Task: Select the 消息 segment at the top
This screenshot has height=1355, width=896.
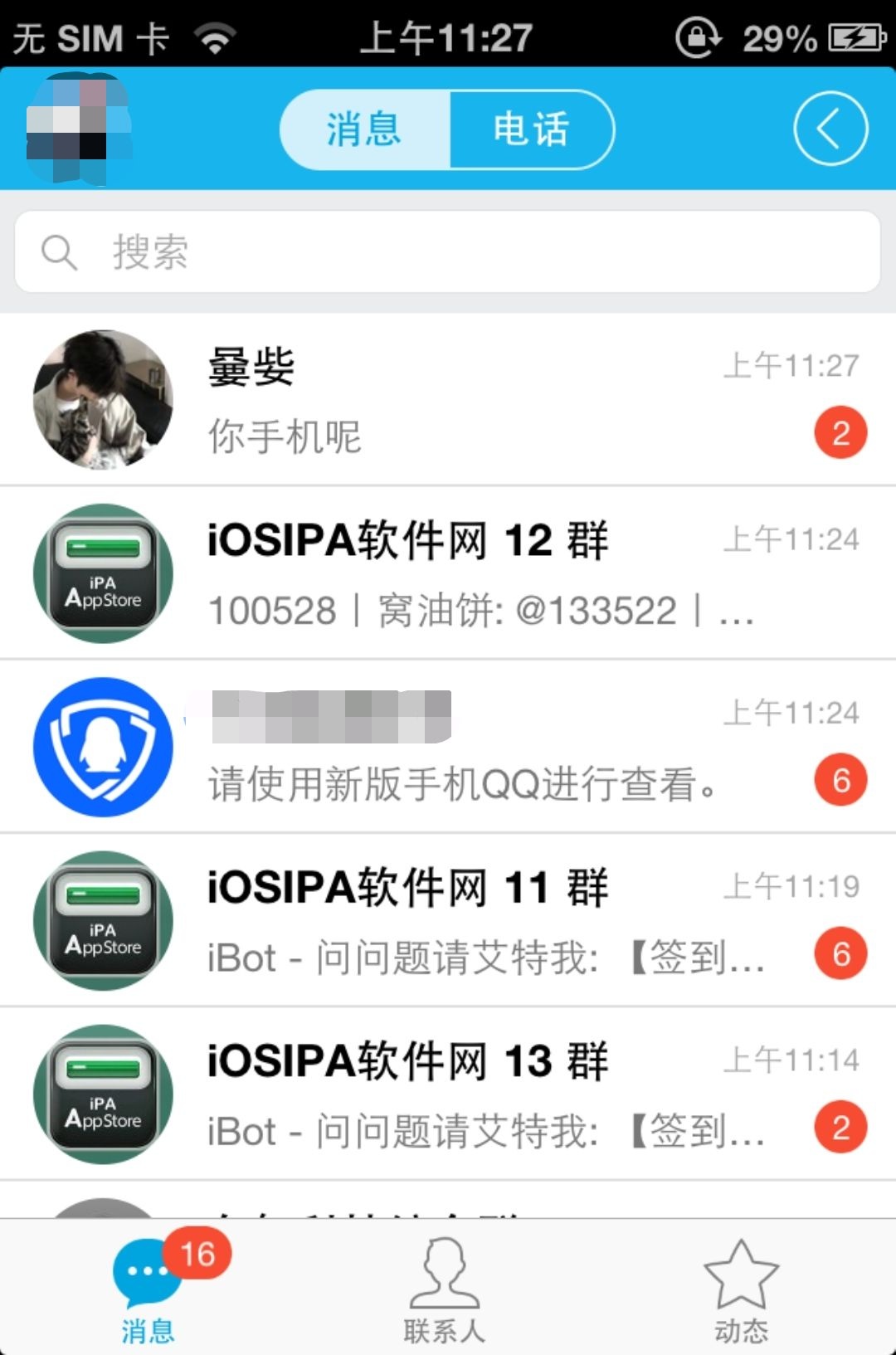Action: pos(365,129)
